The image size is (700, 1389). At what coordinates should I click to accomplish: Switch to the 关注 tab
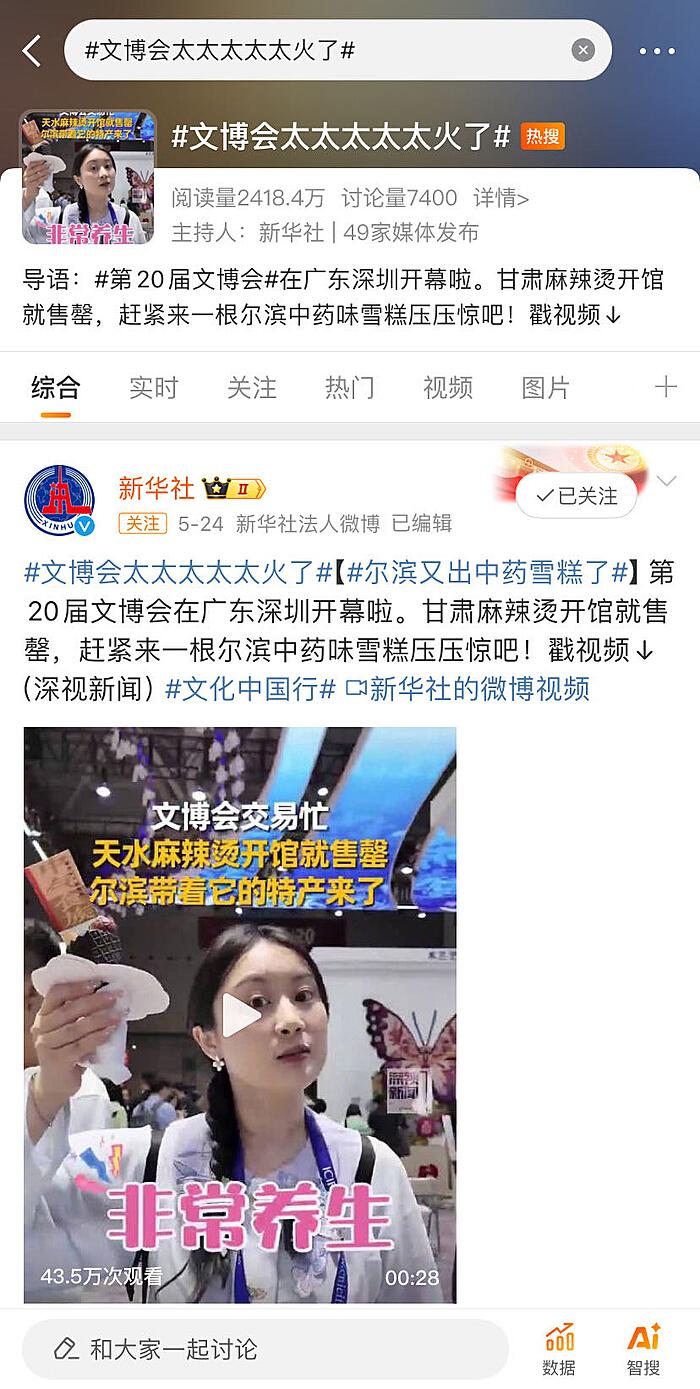tap(251, 387)
